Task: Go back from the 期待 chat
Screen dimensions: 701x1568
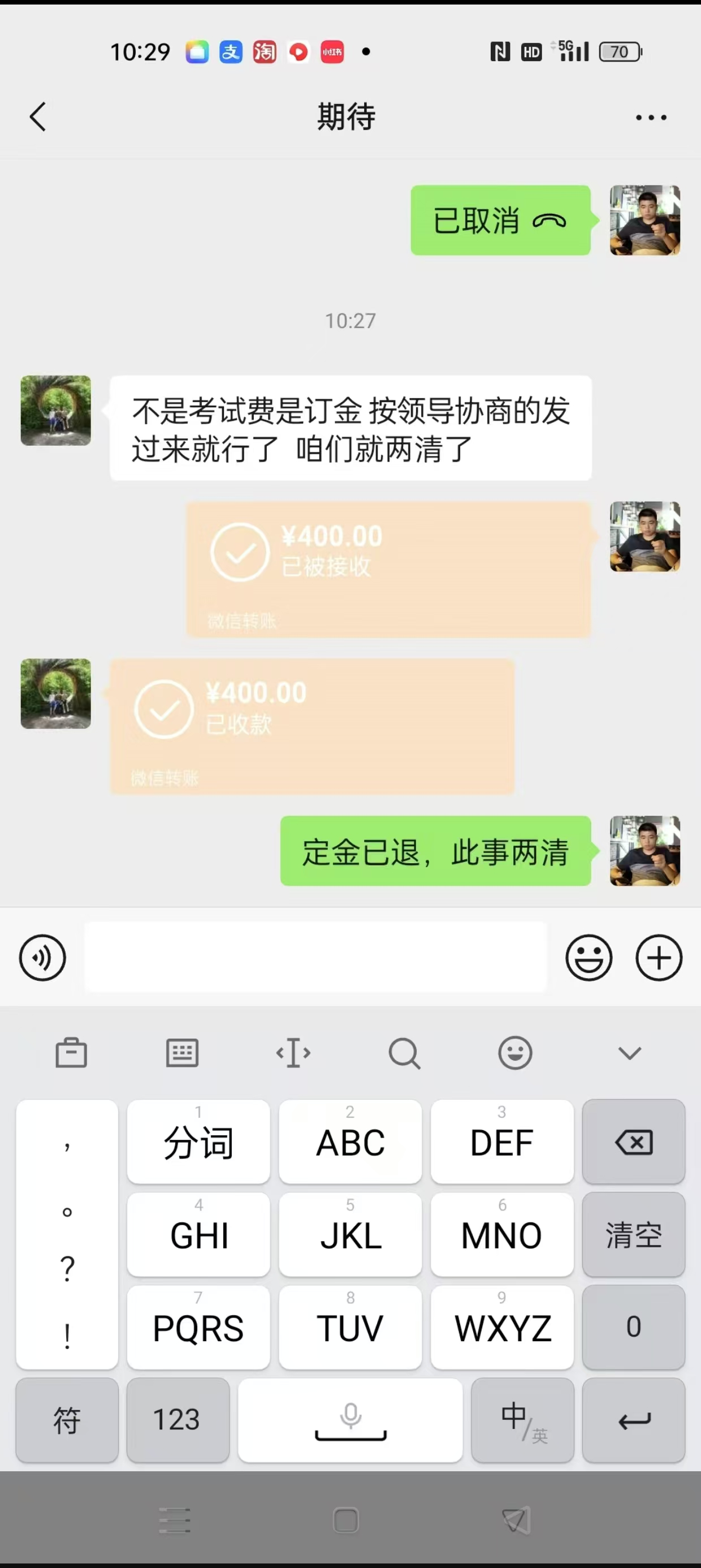Action: [x=38, y=117]
